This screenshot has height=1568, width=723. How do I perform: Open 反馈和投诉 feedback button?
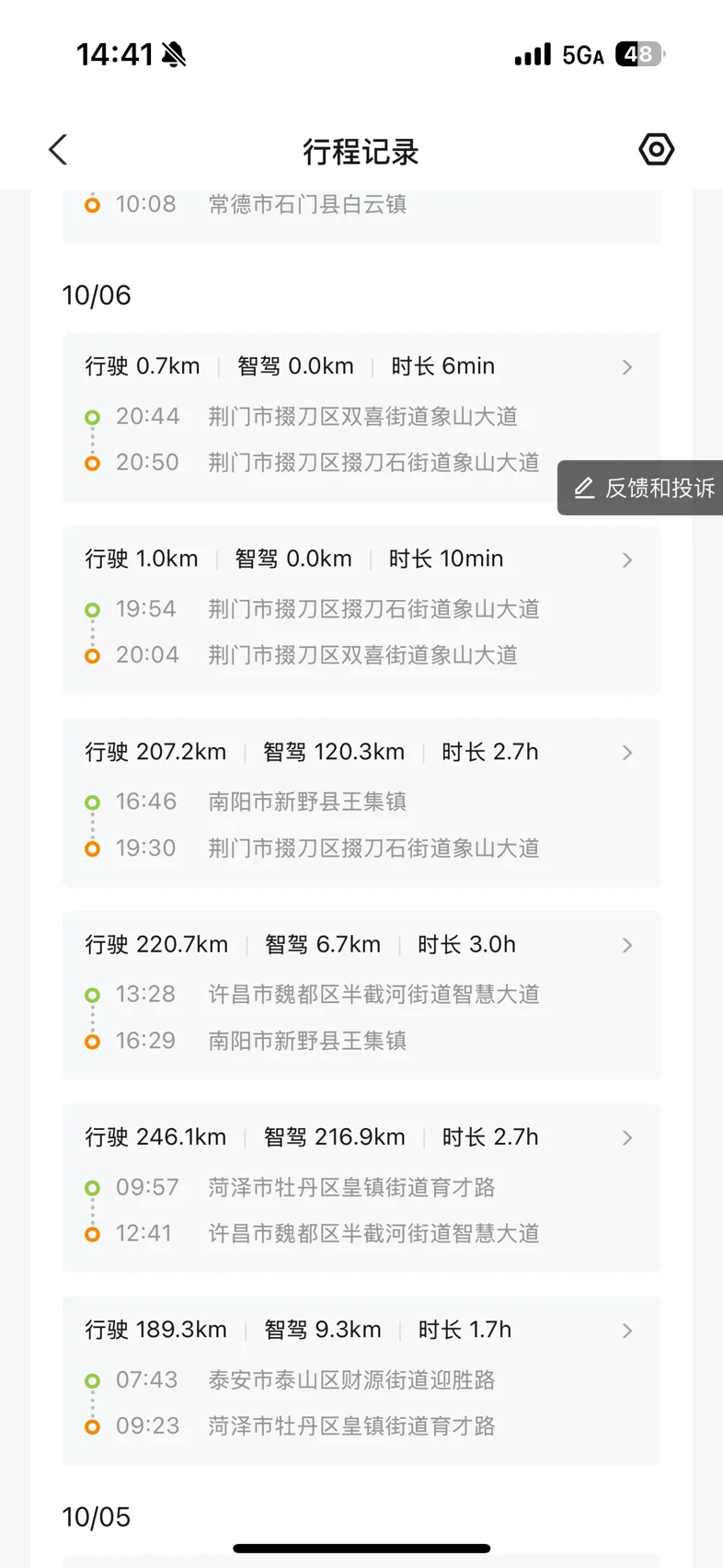[x=640, y=488]
